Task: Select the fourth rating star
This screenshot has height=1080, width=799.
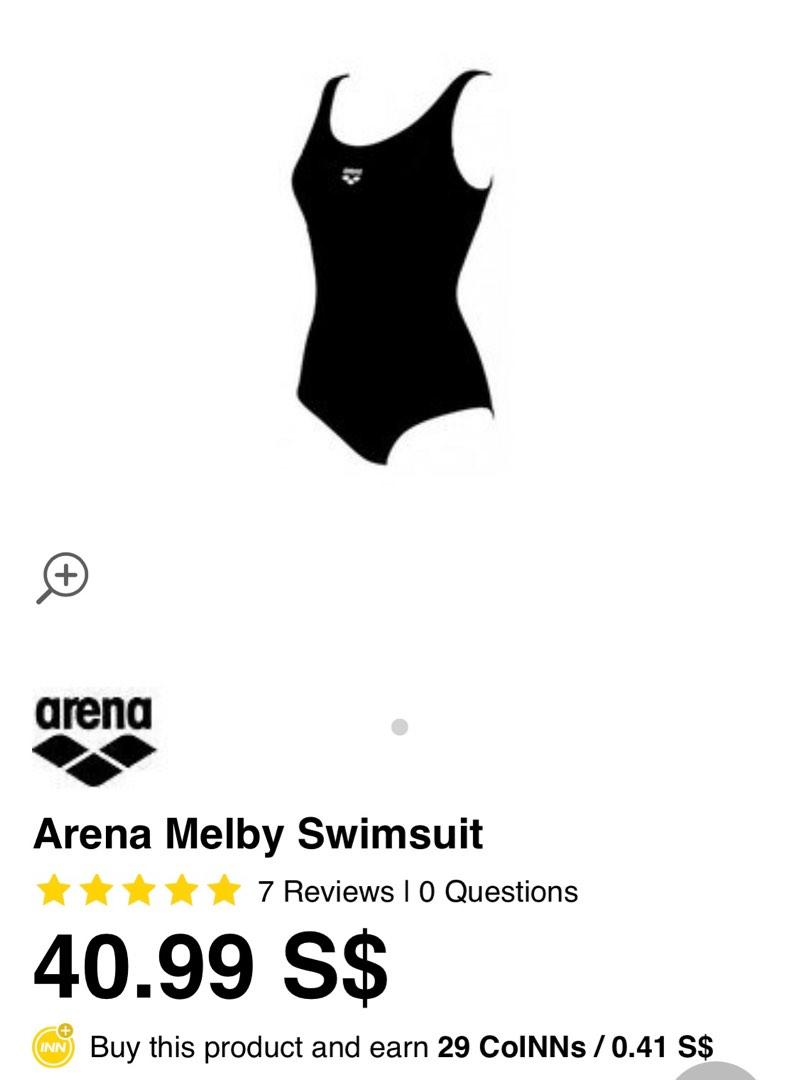Action: coord(178,892)
